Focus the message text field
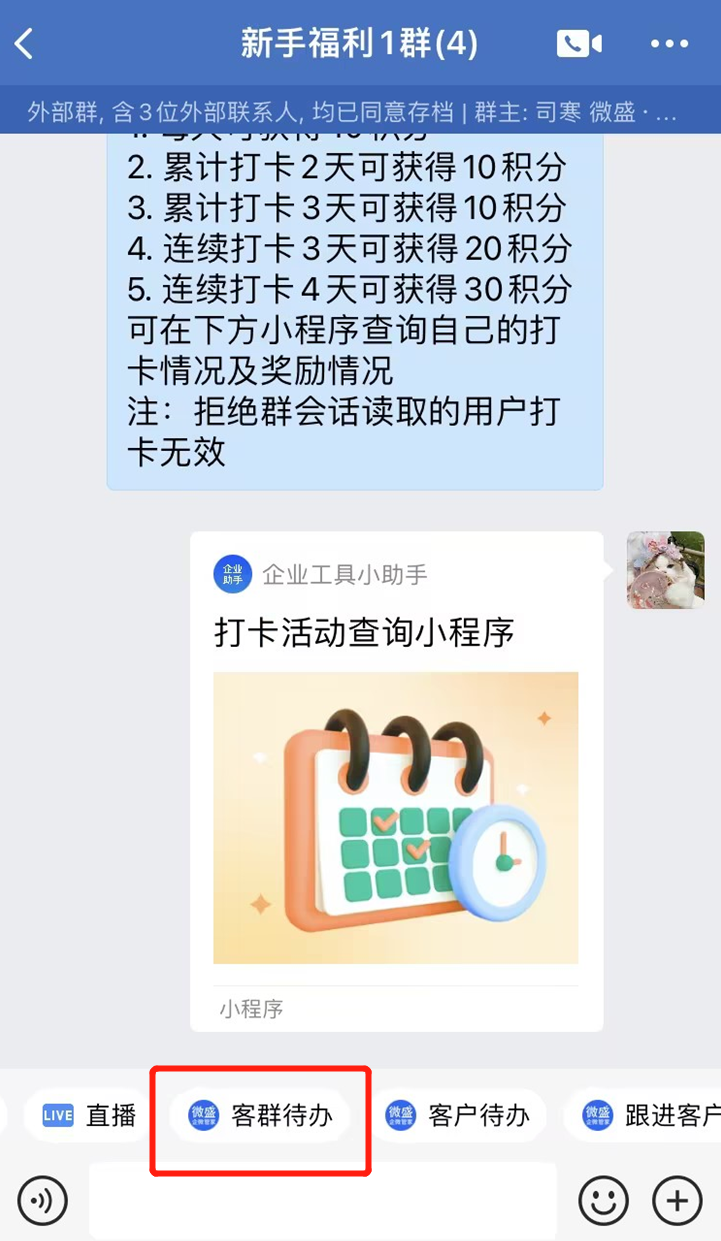The image size is (721, 1241). [x=322, y=1200]
